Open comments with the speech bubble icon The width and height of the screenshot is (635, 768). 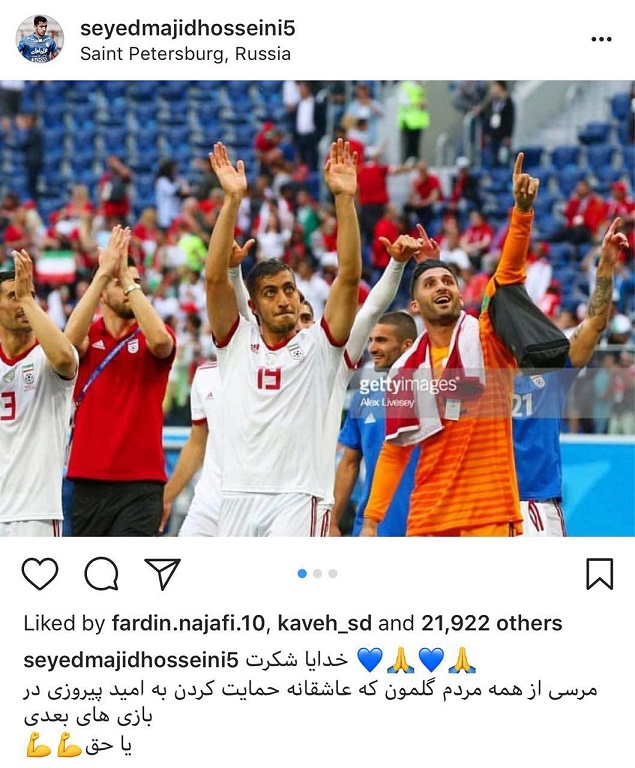tap(101, 573)
